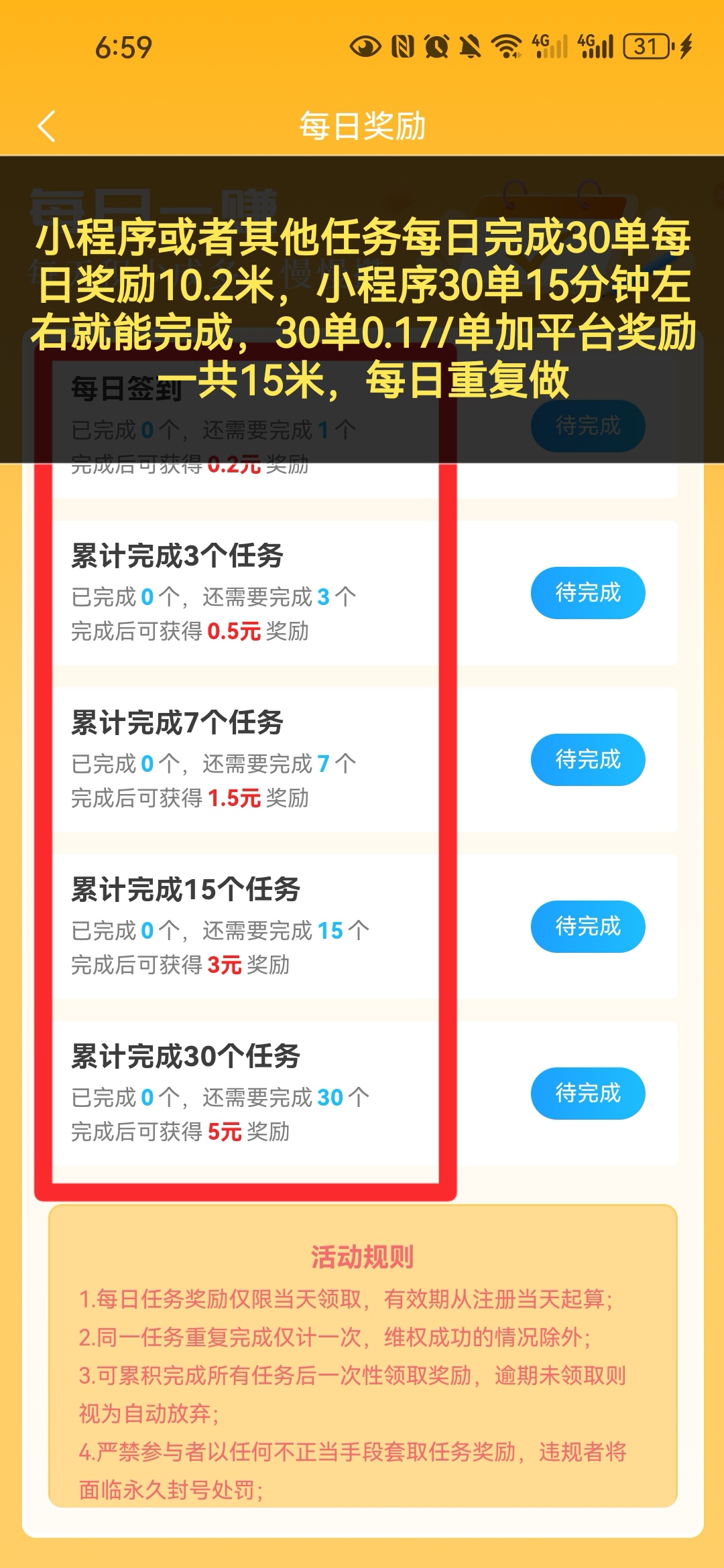Tap 待完成 for 累计完成7个任务

point(587,760)
